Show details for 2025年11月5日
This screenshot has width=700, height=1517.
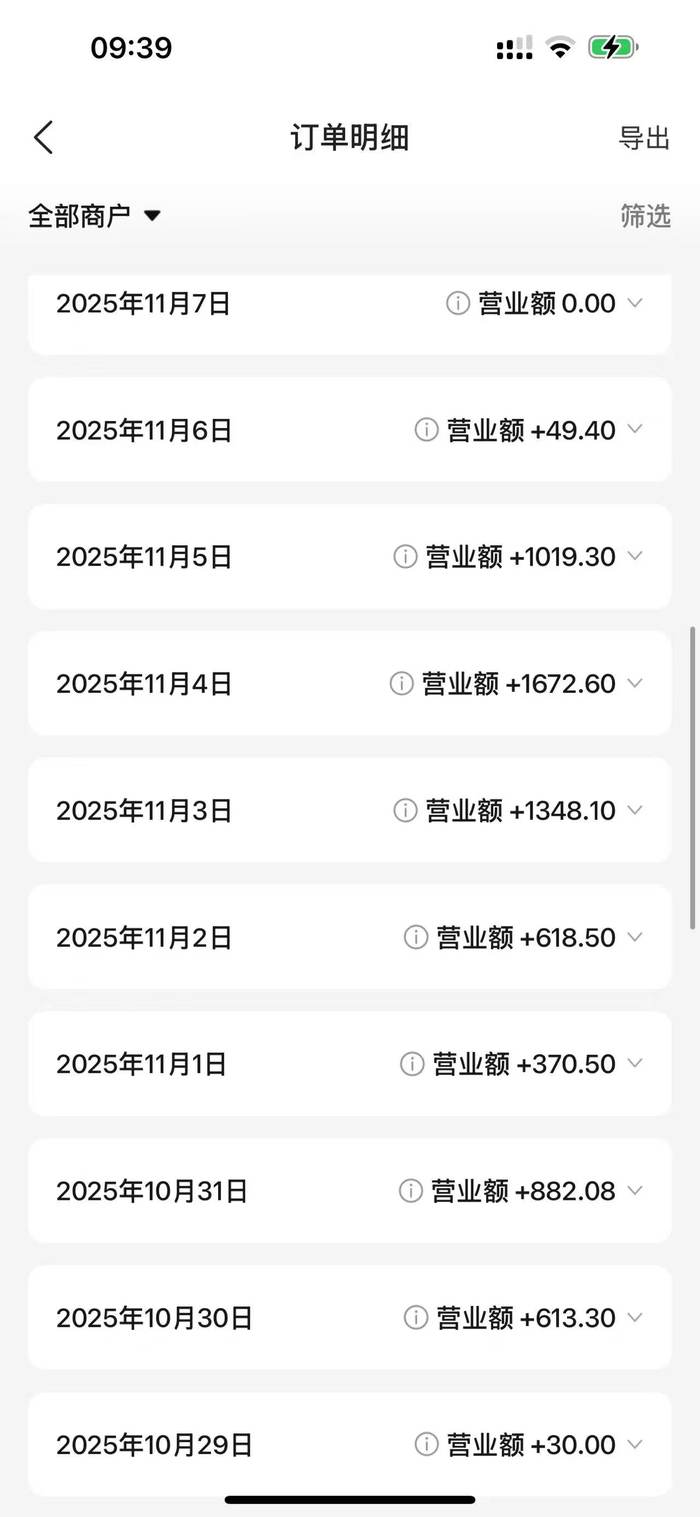point(634,557)
